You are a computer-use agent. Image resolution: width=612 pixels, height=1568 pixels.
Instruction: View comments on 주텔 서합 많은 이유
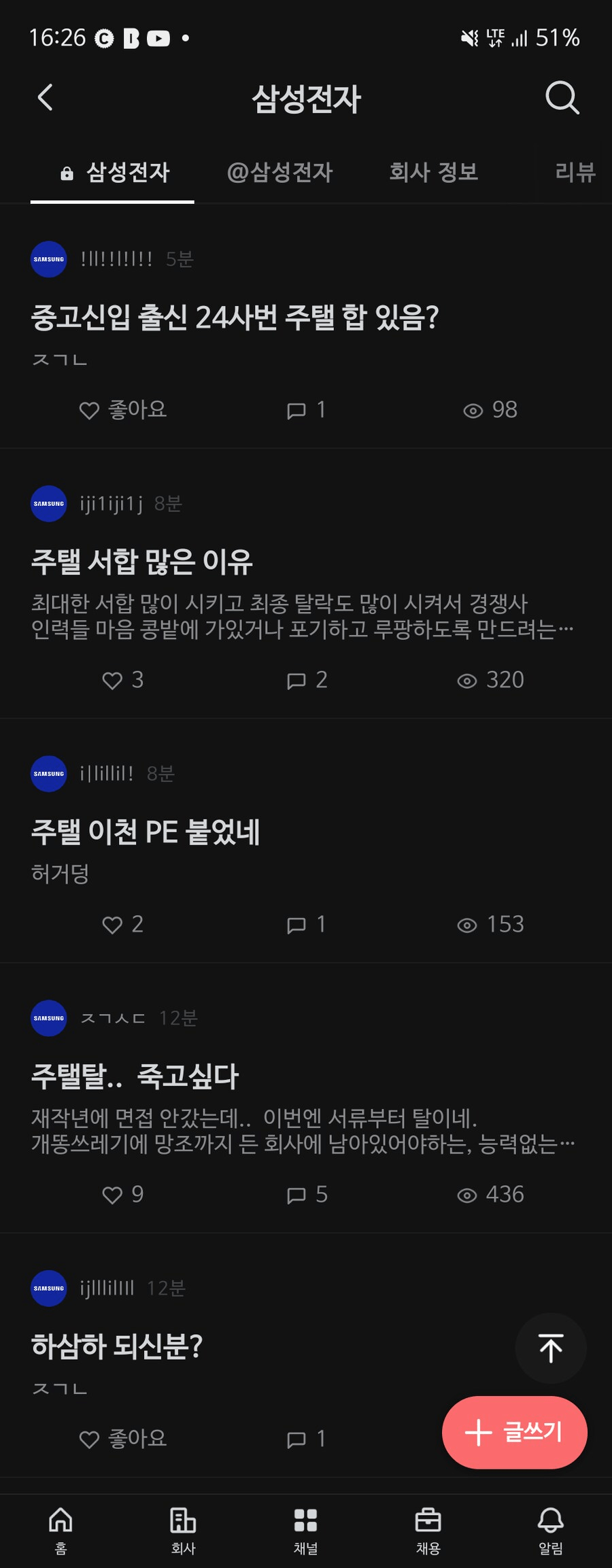tap(307, 680)
